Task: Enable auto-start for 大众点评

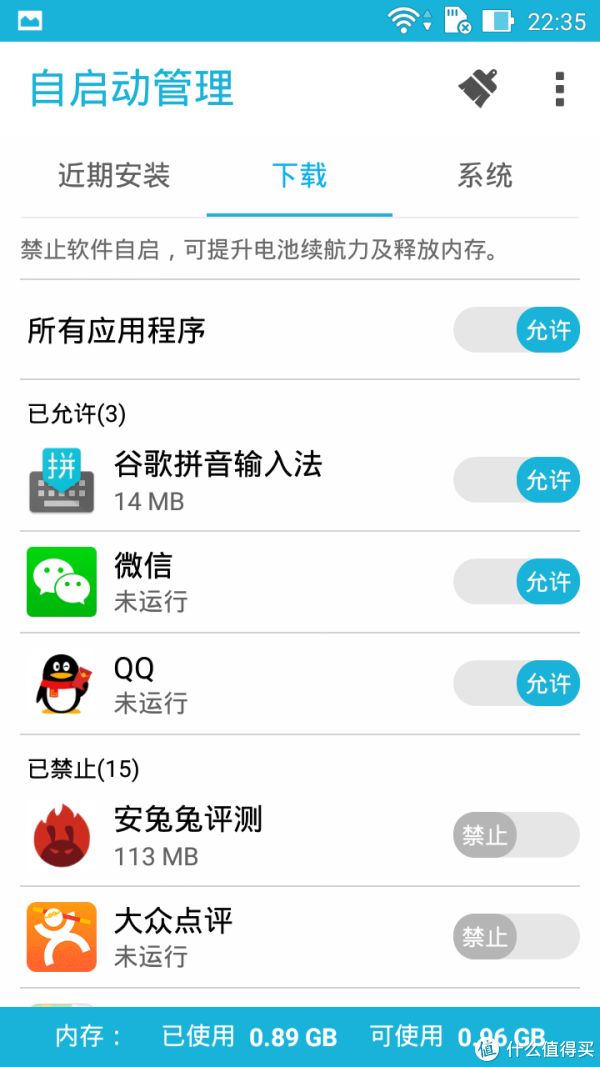Action: point(516,936)
